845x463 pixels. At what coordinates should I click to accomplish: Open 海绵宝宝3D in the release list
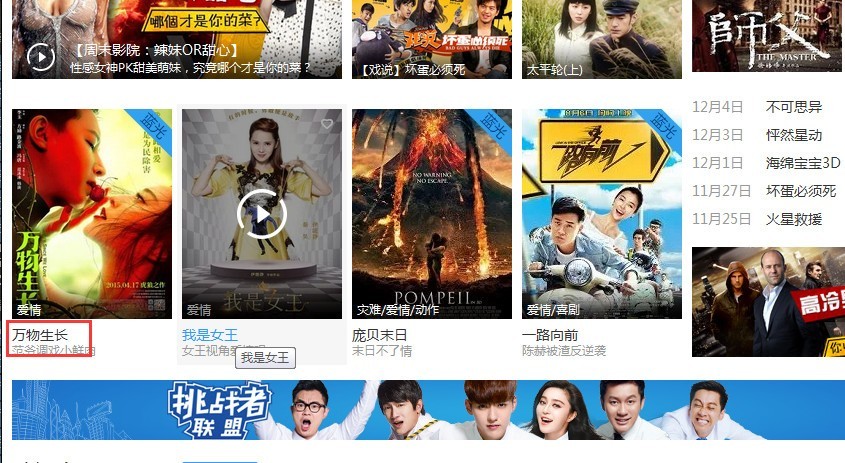pos(800,163)
